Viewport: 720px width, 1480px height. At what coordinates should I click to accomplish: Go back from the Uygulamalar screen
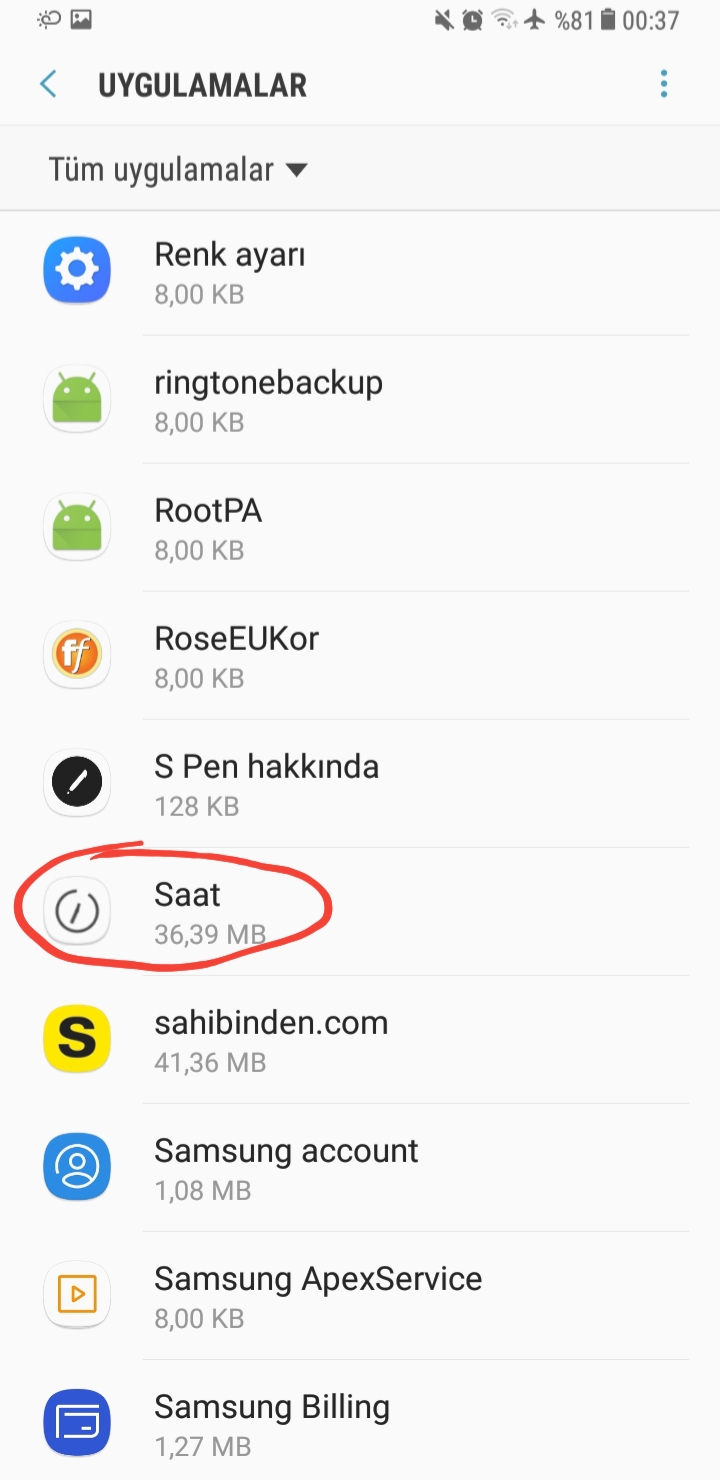coord(48,84)
